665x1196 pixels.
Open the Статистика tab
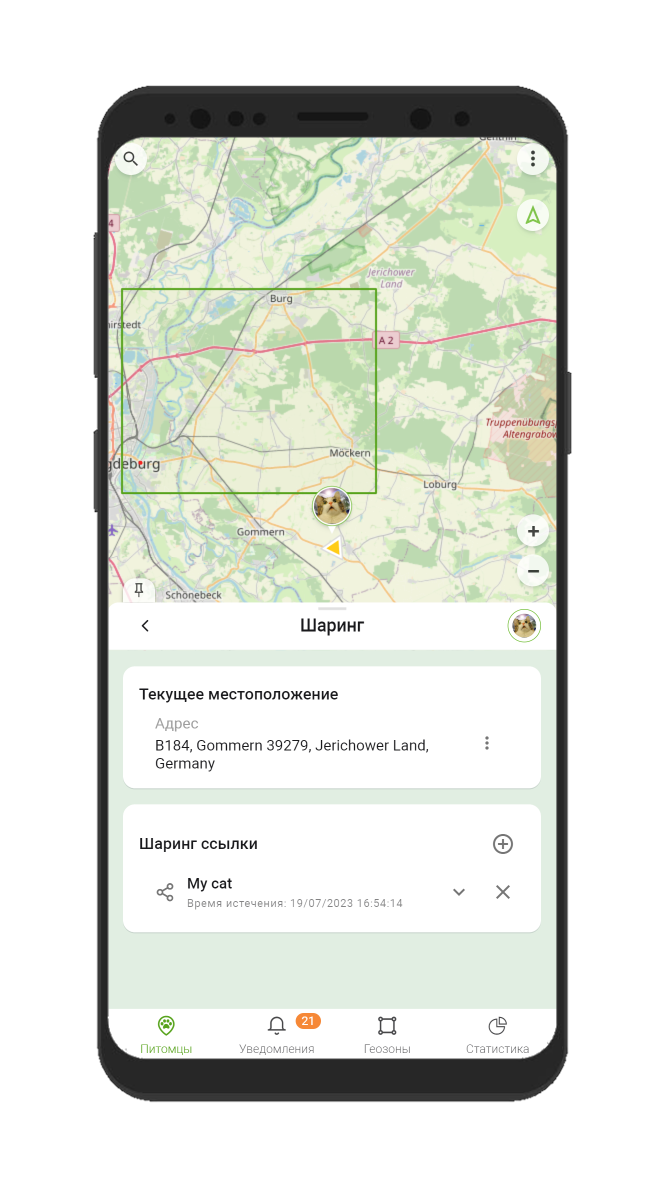pyautogui.click(x=497, y=1035)
